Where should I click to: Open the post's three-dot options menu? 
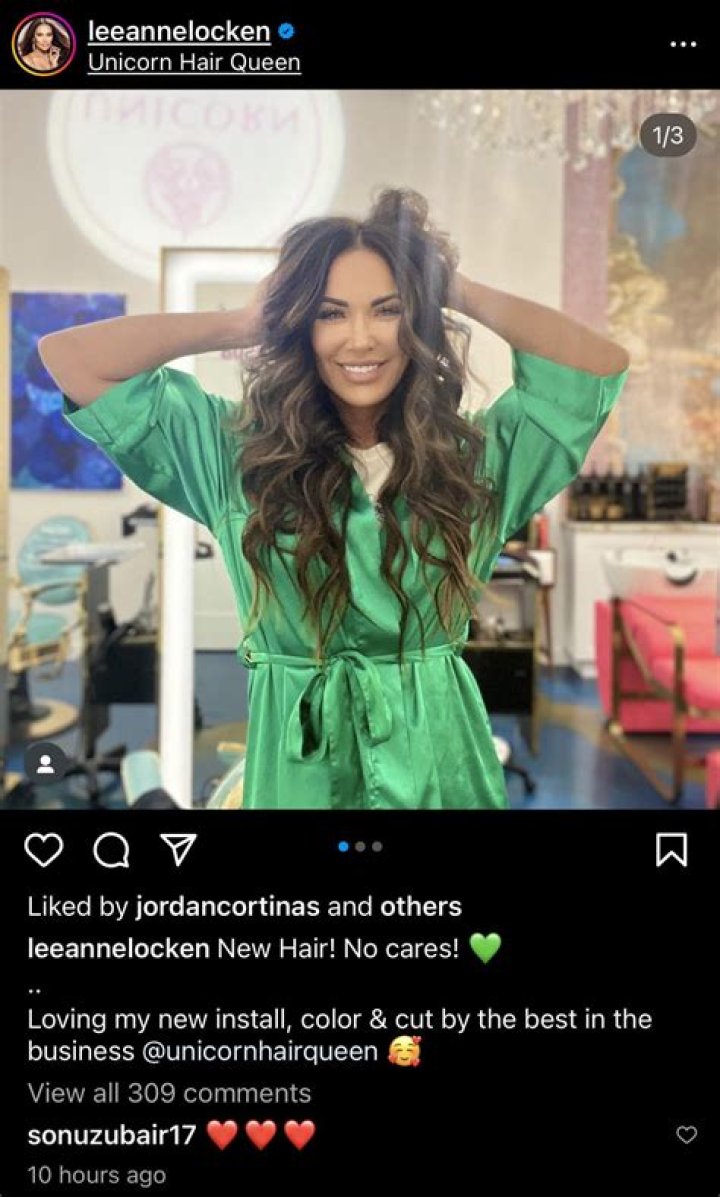coord(682,45)
